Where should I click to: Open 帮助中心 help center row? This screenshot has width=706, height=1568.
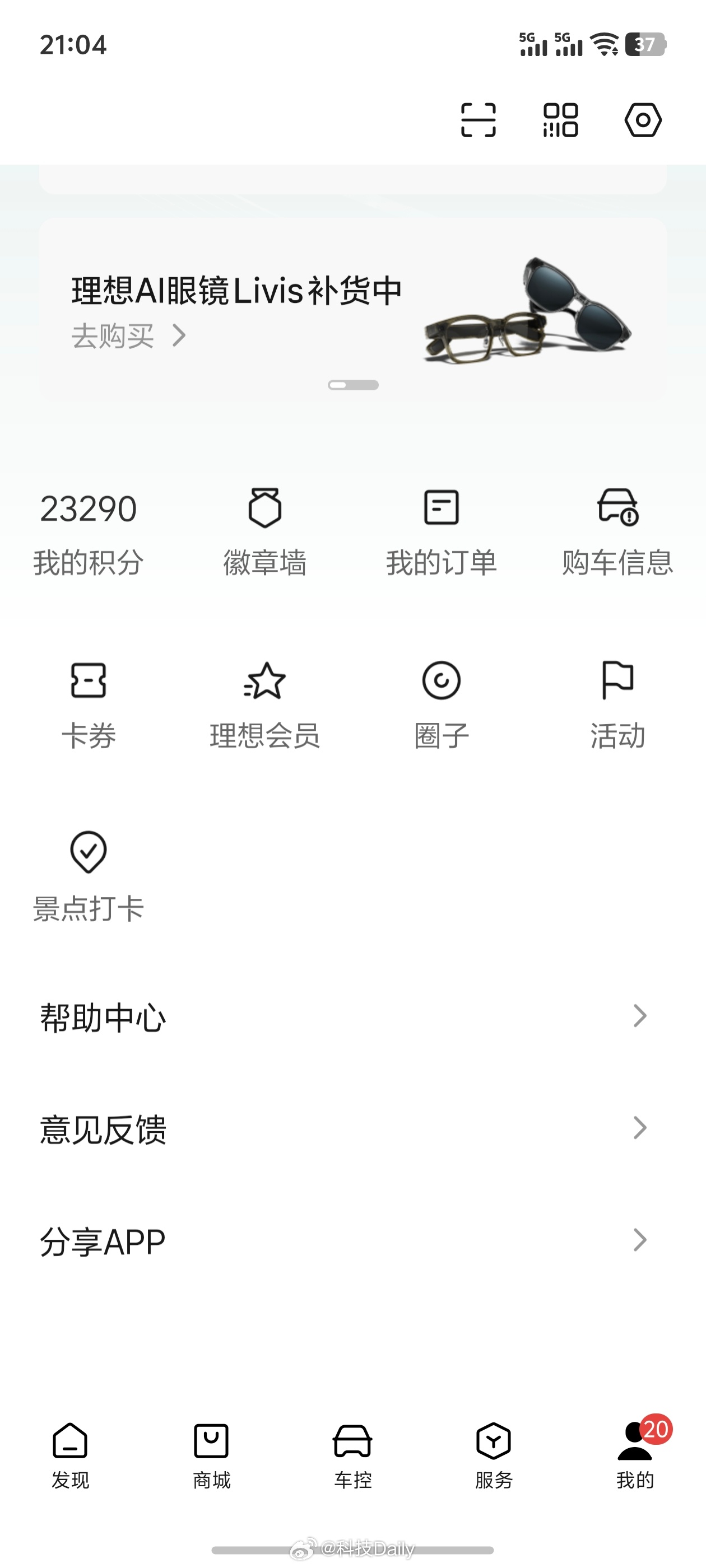click(352, 1016)
